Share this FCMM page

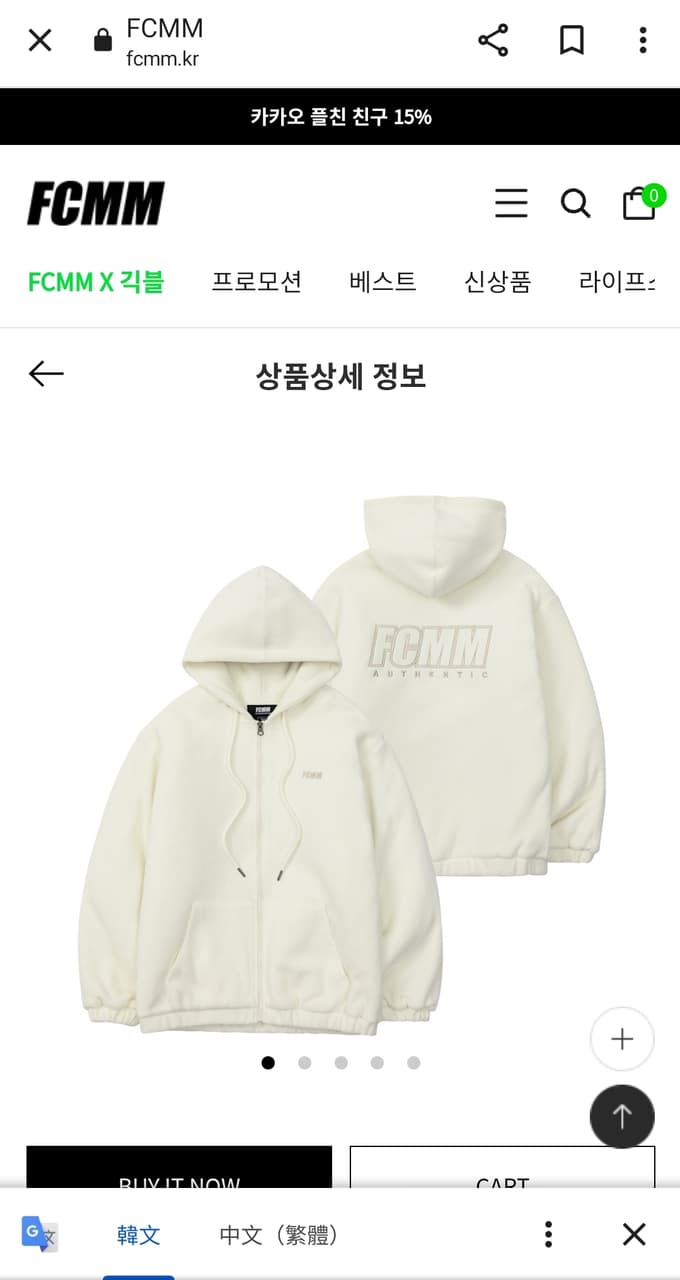(493, 40)
